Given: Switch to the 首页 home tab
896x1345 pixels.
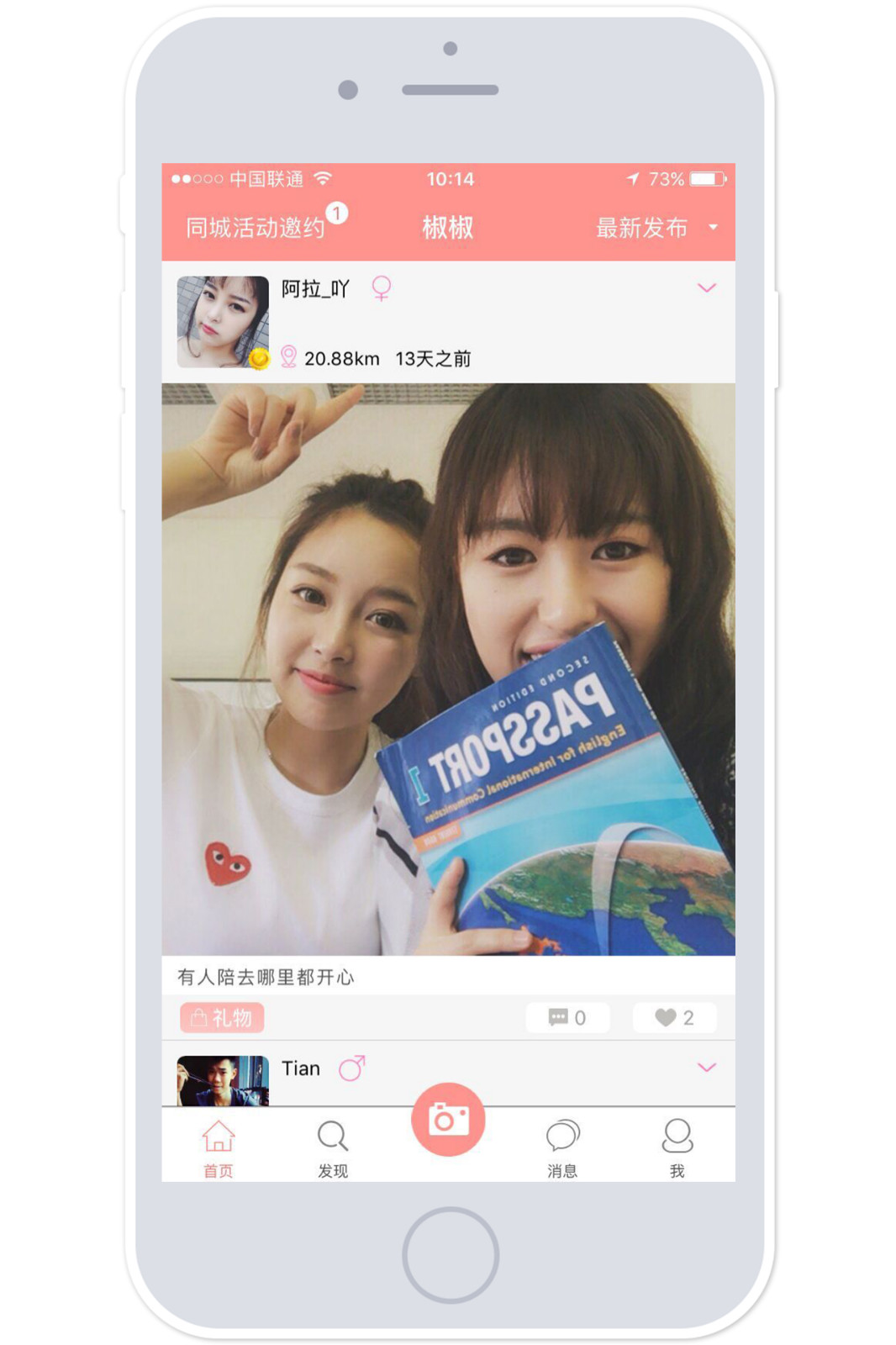Looking at the screenshot, I should [x=219, y=1148].
